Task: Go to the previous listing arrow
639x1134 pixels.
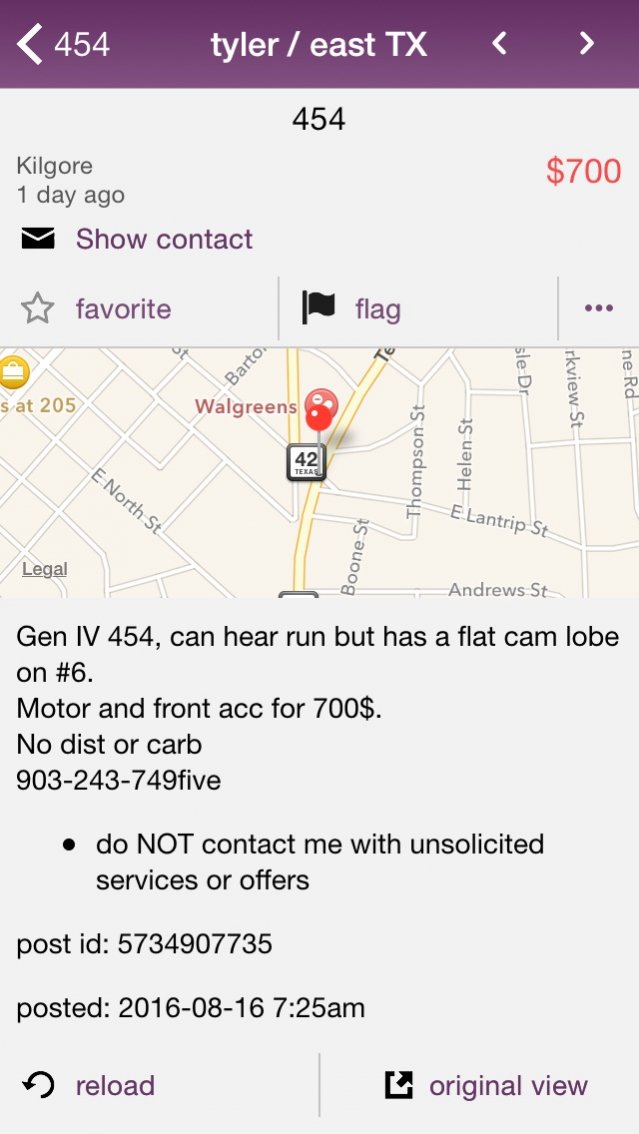Action: click(x=499, y=44)
